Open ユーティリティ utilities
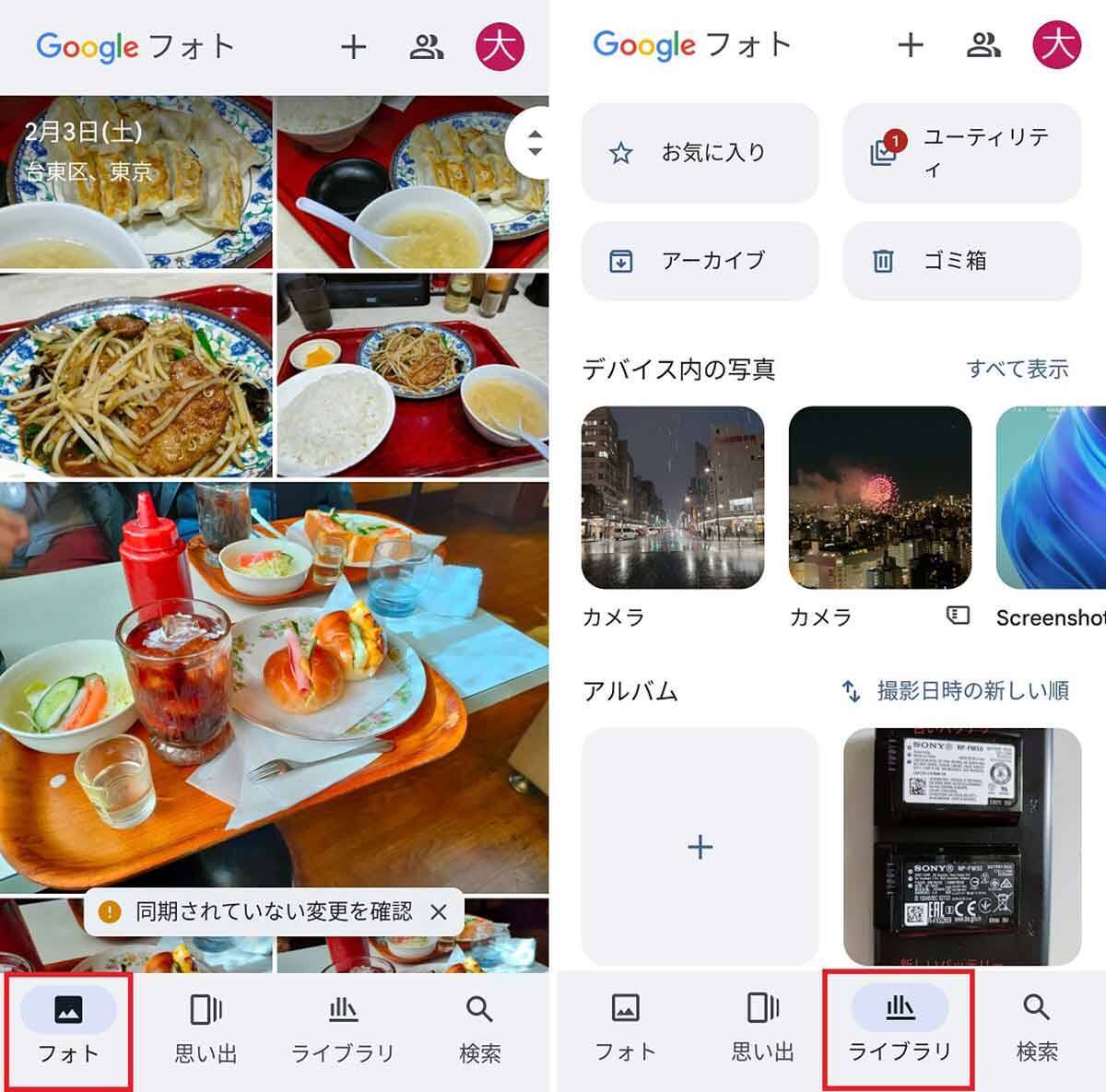 click(962, 153)
